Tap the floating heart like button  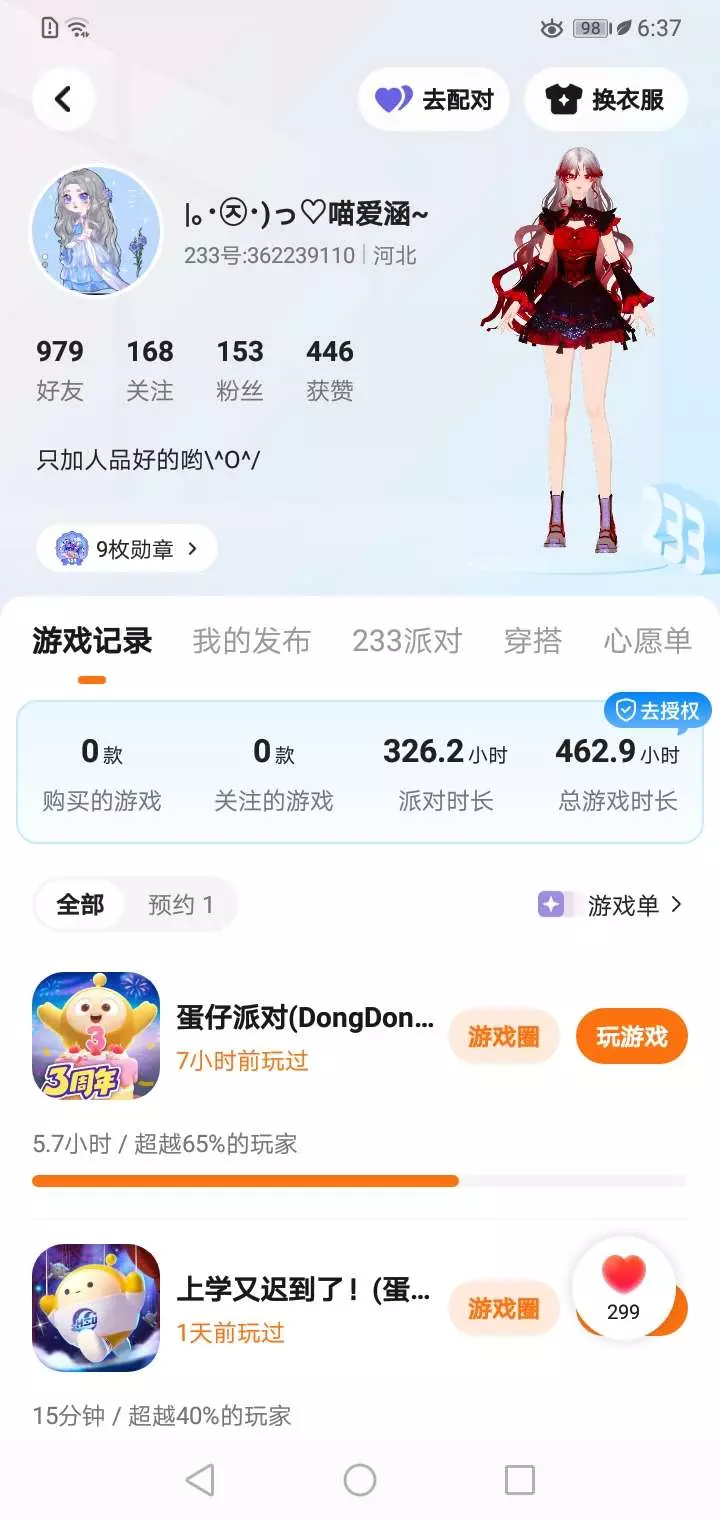pos(623,1288)
